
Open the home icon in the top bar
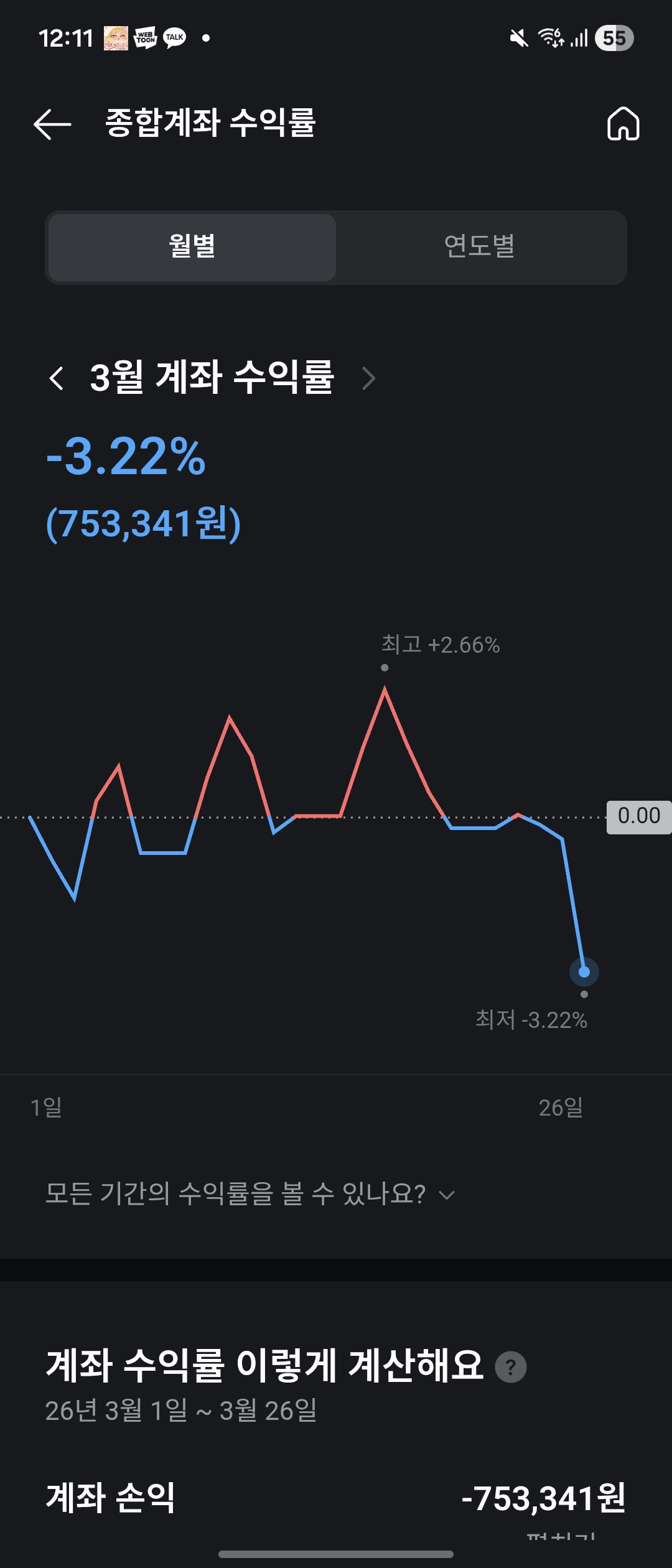click(x=623, y=124)
